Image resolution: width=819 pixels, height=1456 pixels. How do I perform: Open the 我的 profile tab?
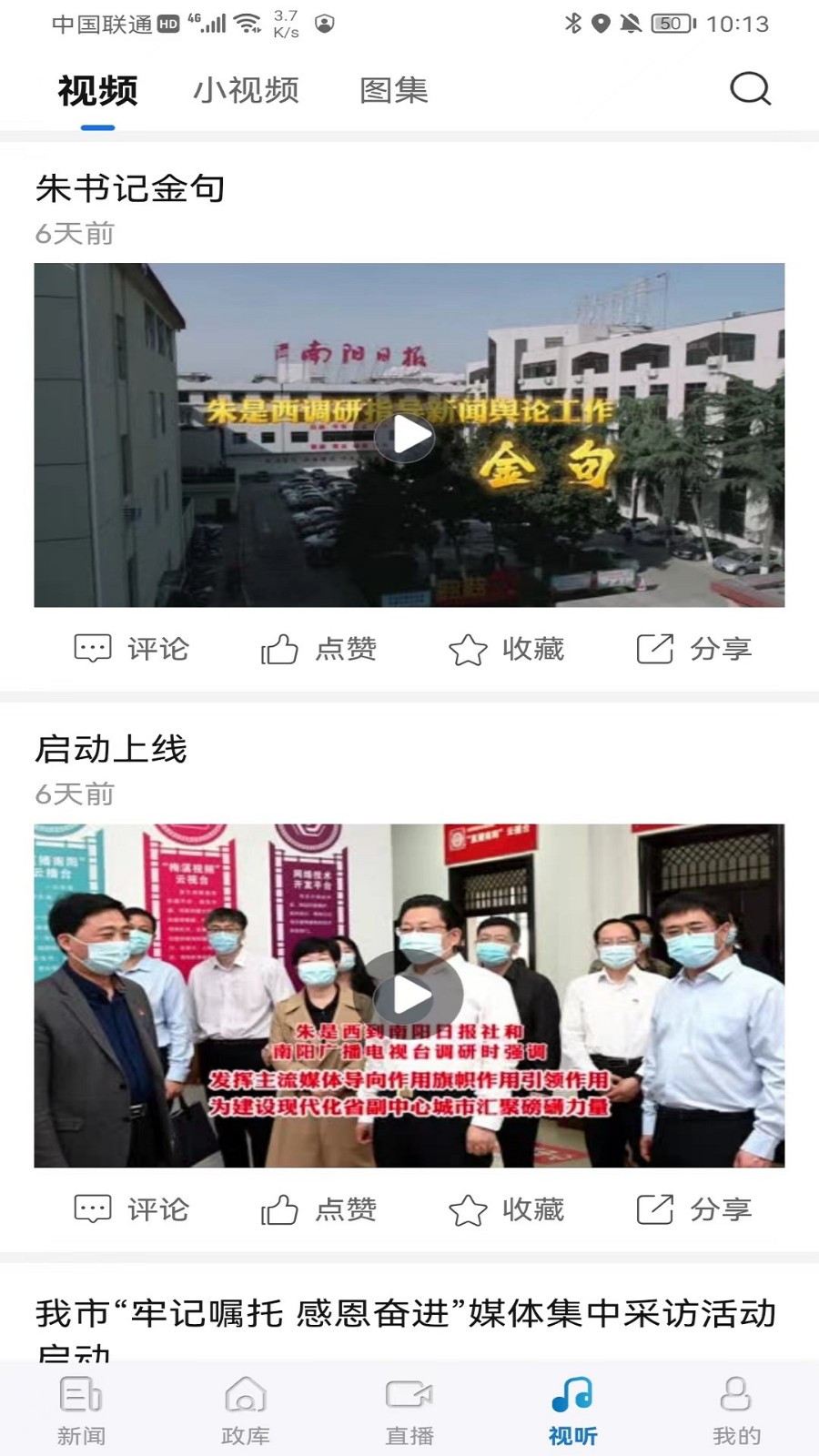[736, 1410]
